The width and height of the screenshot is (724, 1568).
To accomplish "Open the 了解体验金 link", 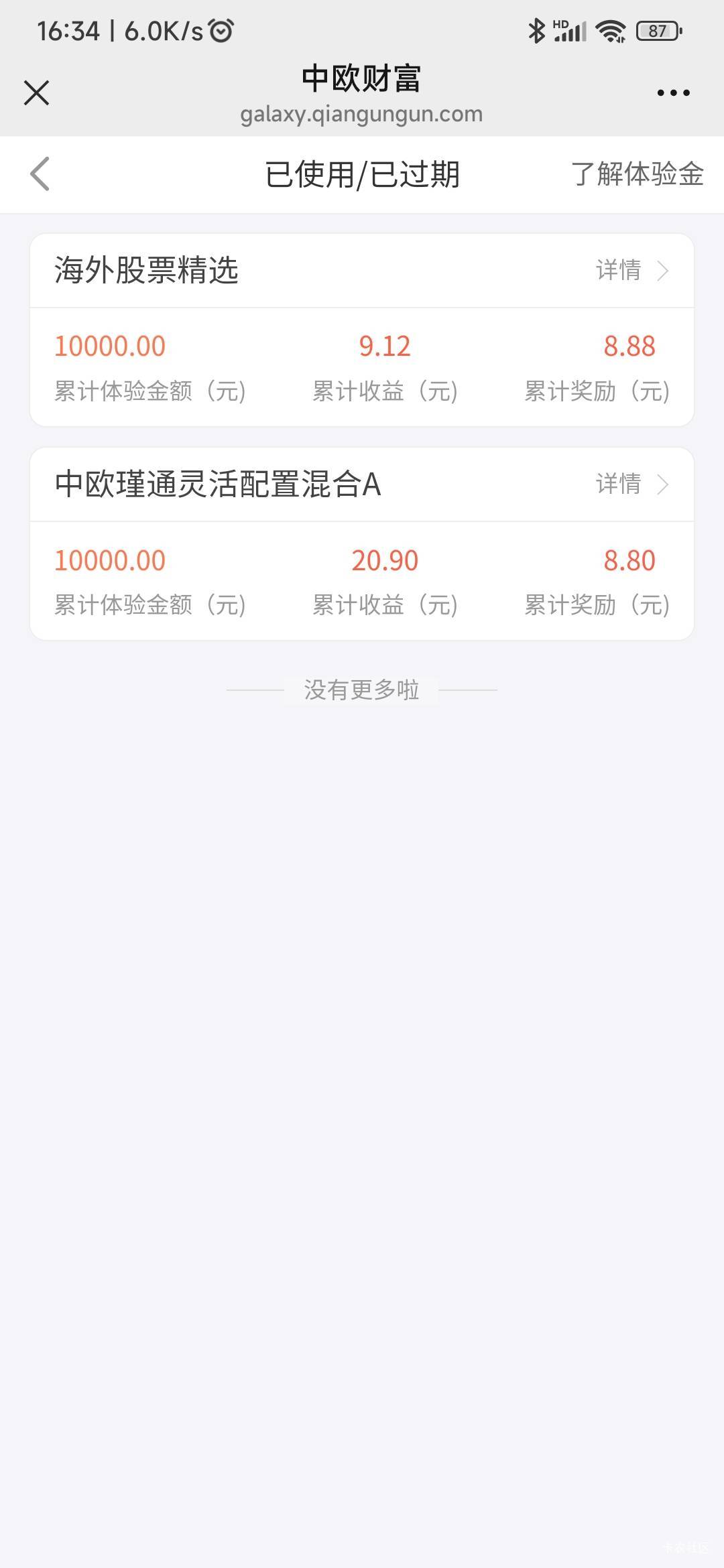I will [x=637, y=174].
